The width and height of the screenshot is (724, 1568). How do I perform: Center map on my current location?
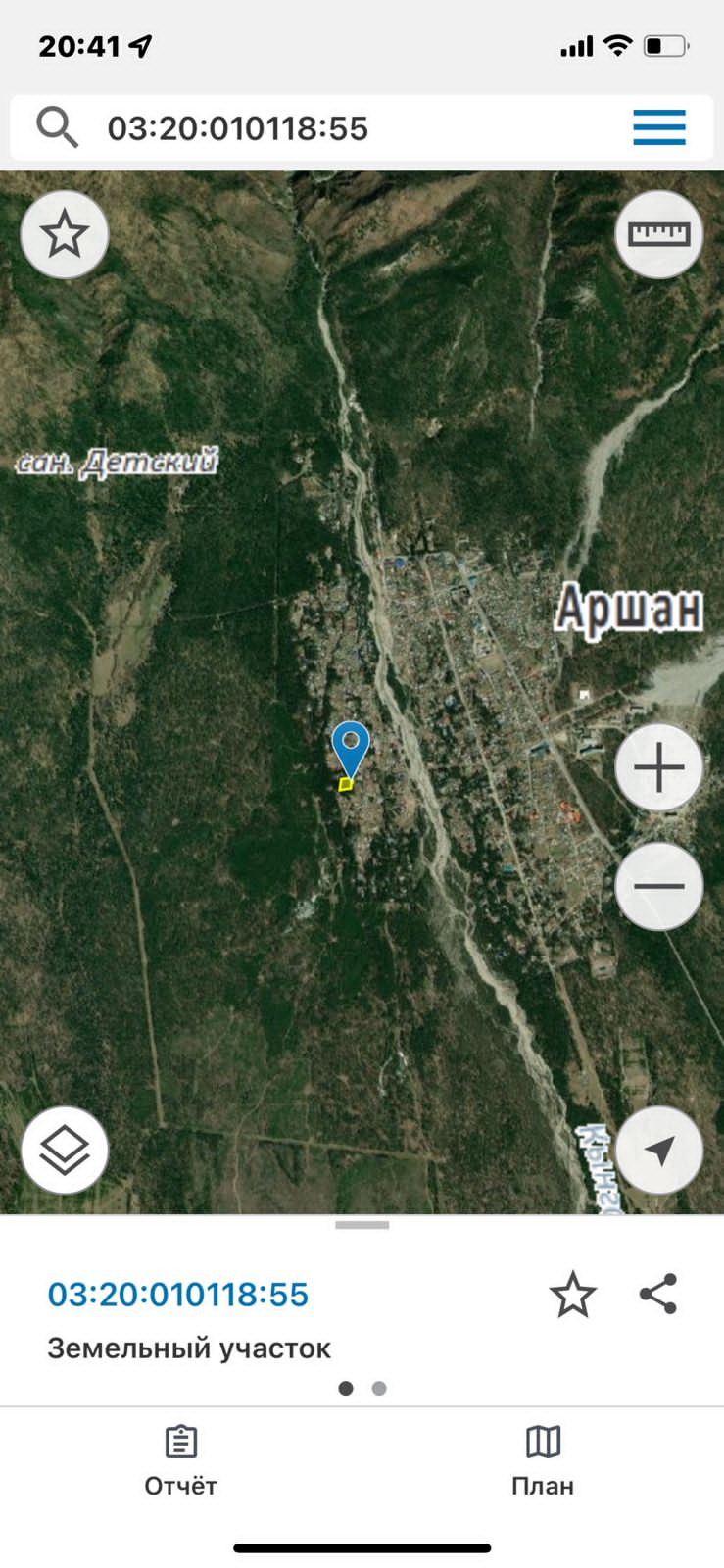click(658, 1150)
